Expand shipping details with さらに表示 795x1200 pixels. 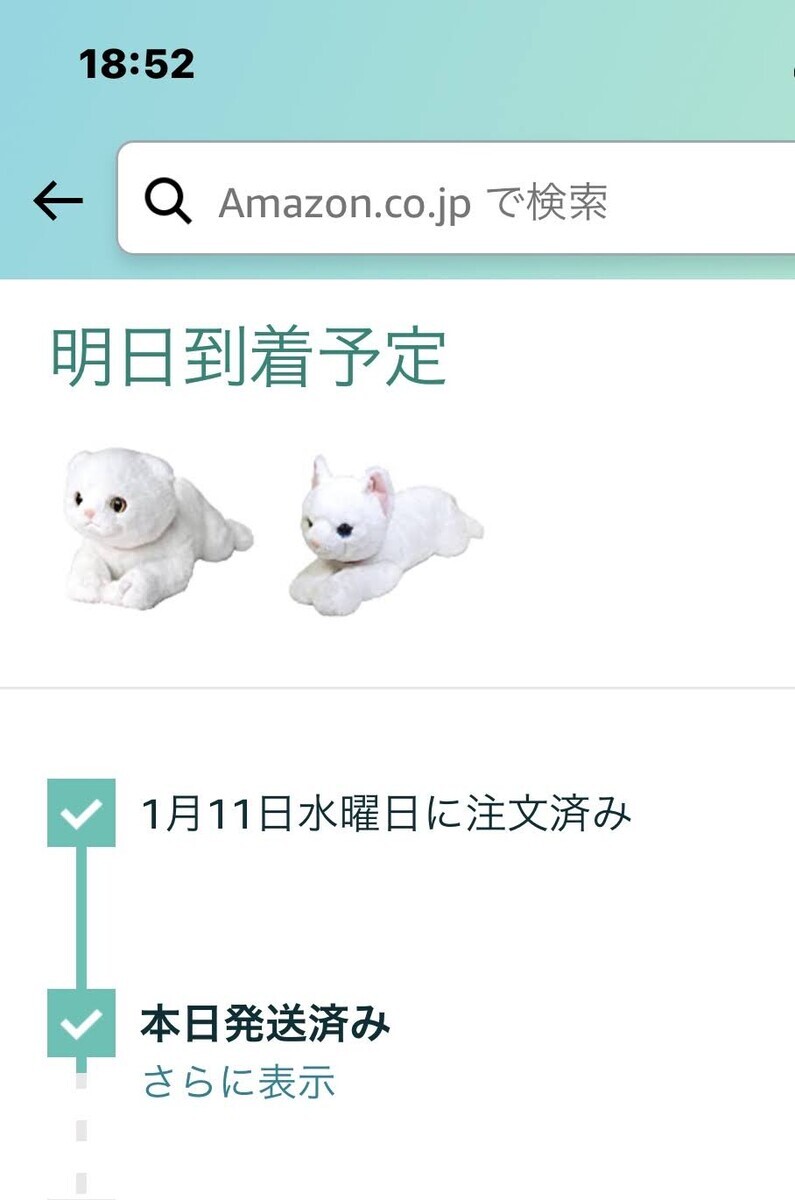[x=238, y=1082]
